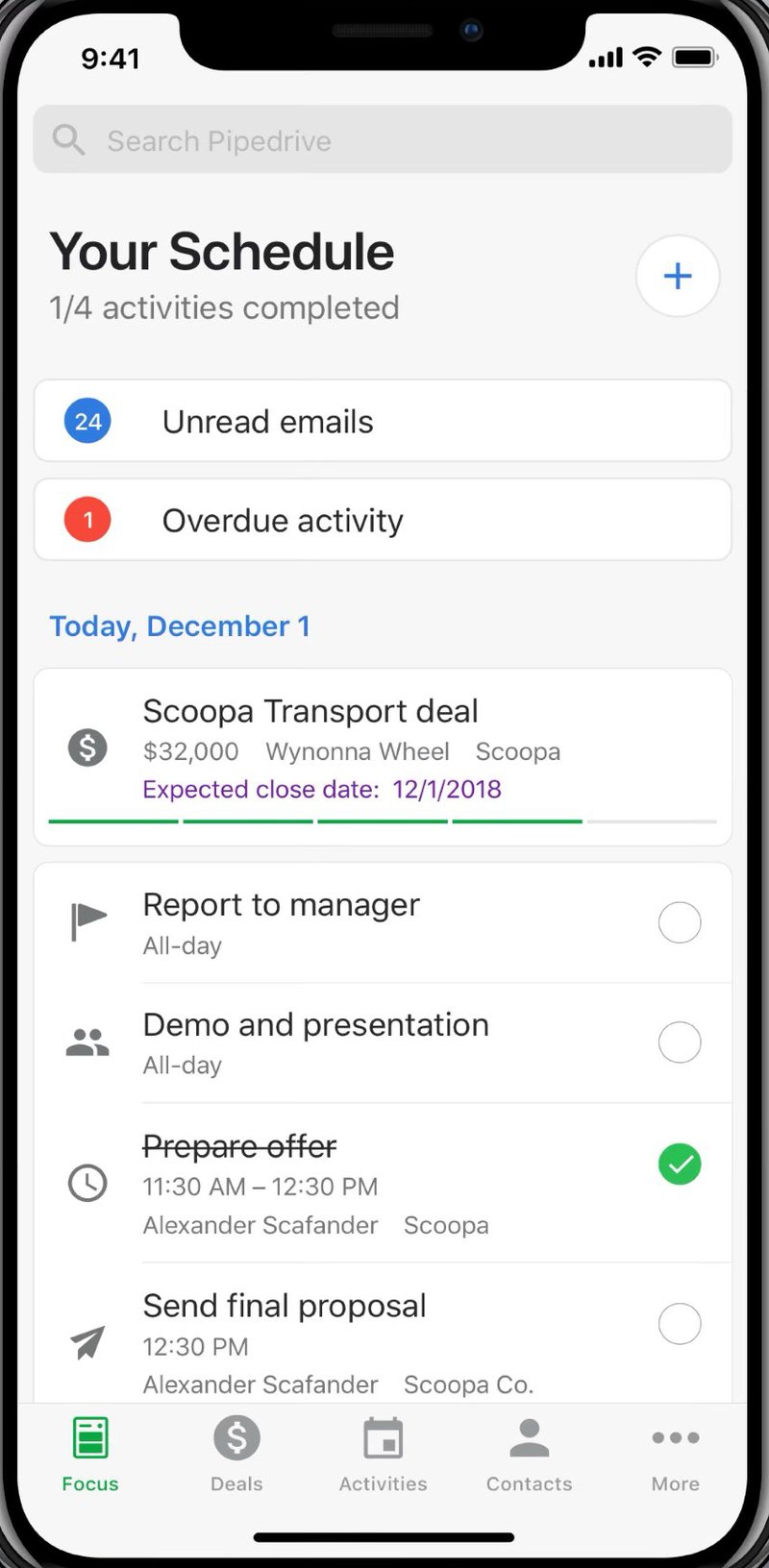Open the Scoopa Transport deal card
This screenshot has height=1568, width=769.
[x=383, y=757]
